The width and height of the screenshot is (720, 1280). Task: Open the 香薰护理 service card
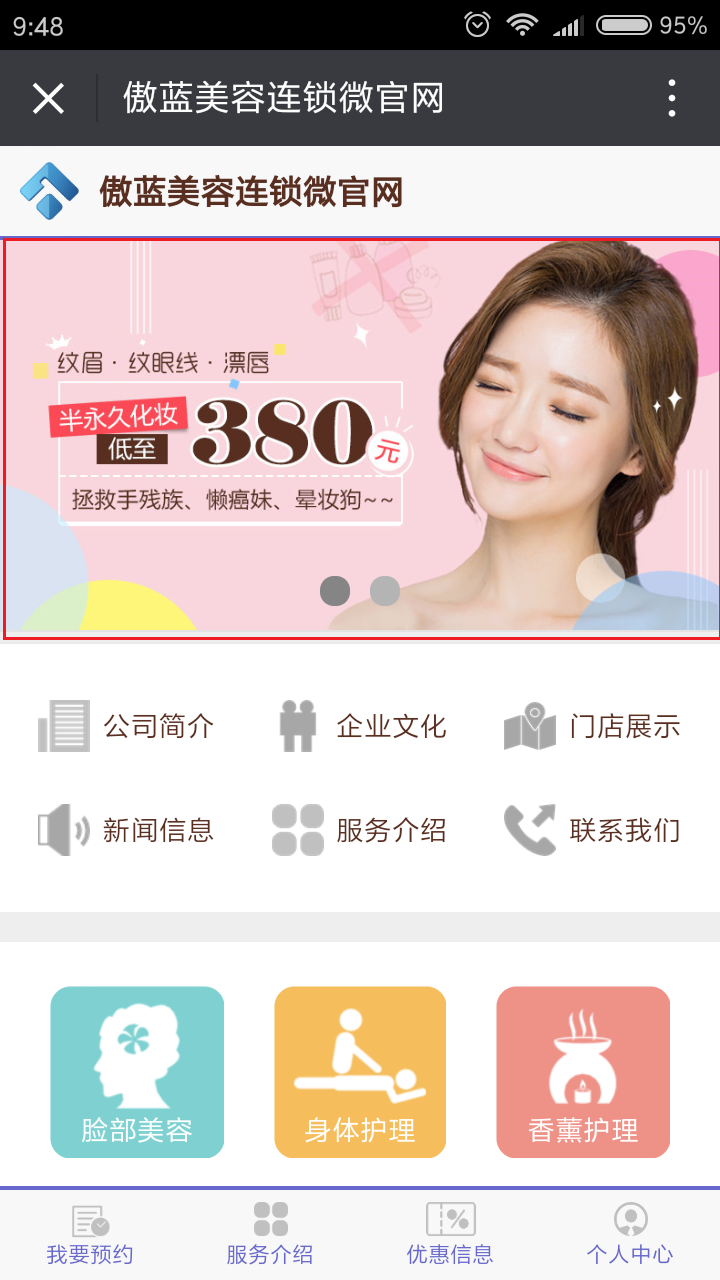(x=583, y=1072)
